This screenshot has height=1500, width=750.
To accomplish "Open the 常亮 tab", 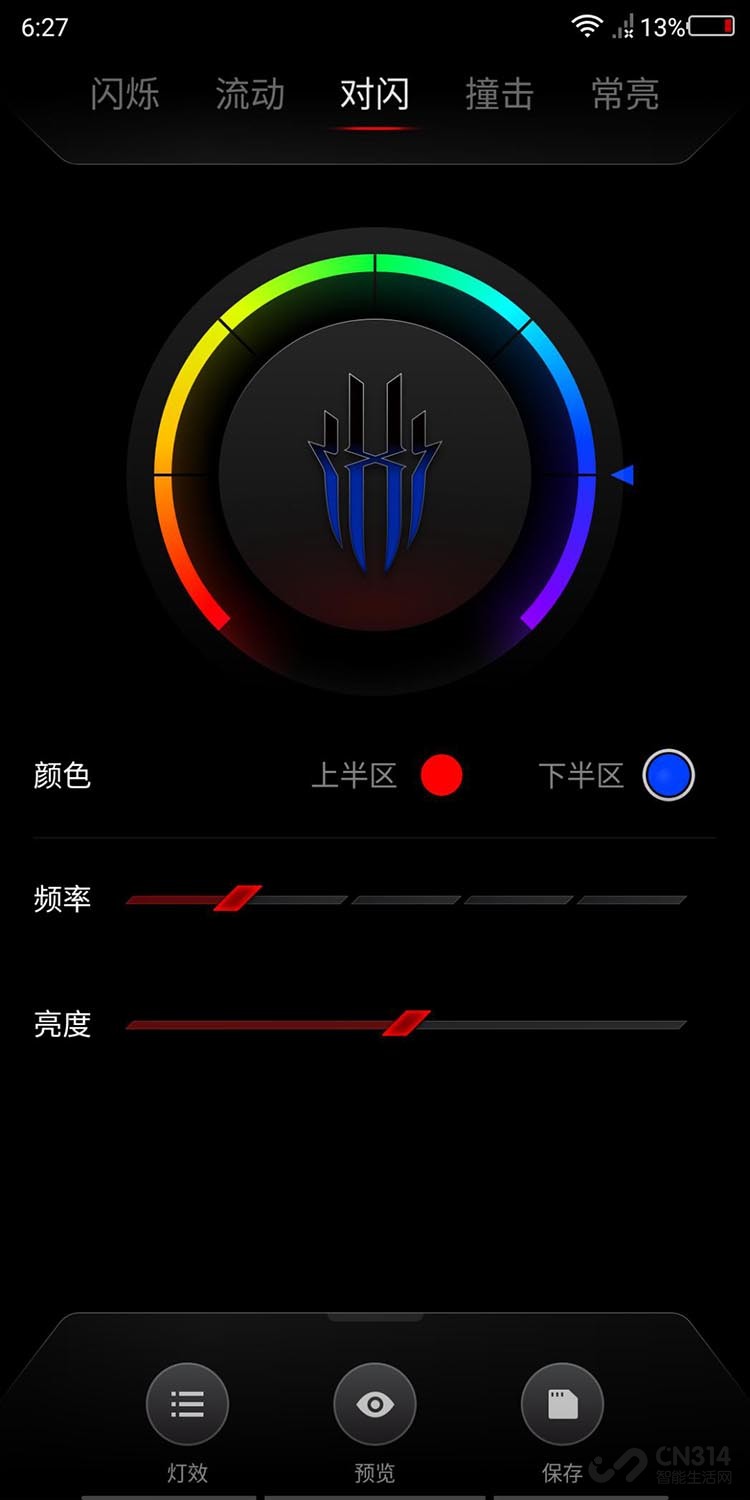I will click(x=625, y=95).
